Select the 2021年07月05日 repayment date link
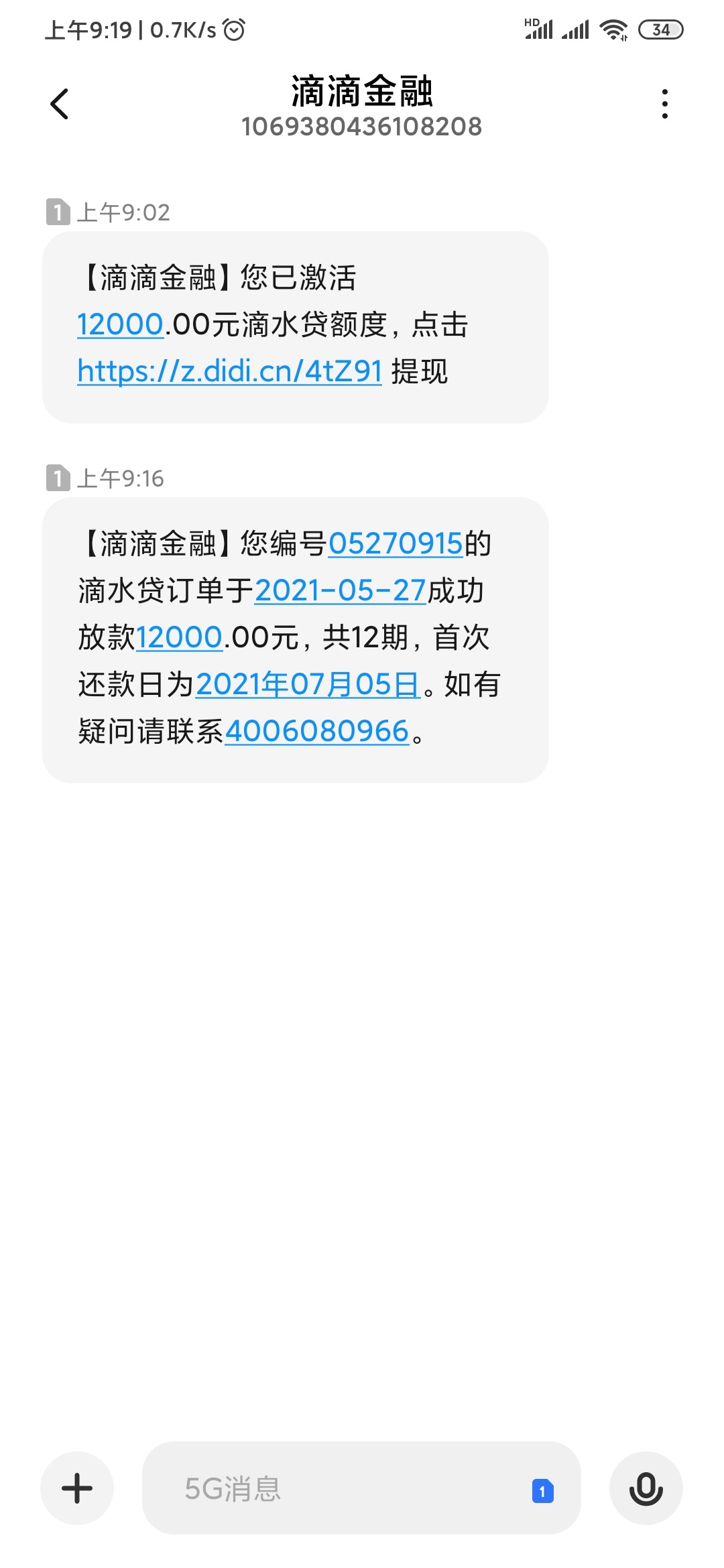This screenshot has height=1568, width=724. click(308, 684)
